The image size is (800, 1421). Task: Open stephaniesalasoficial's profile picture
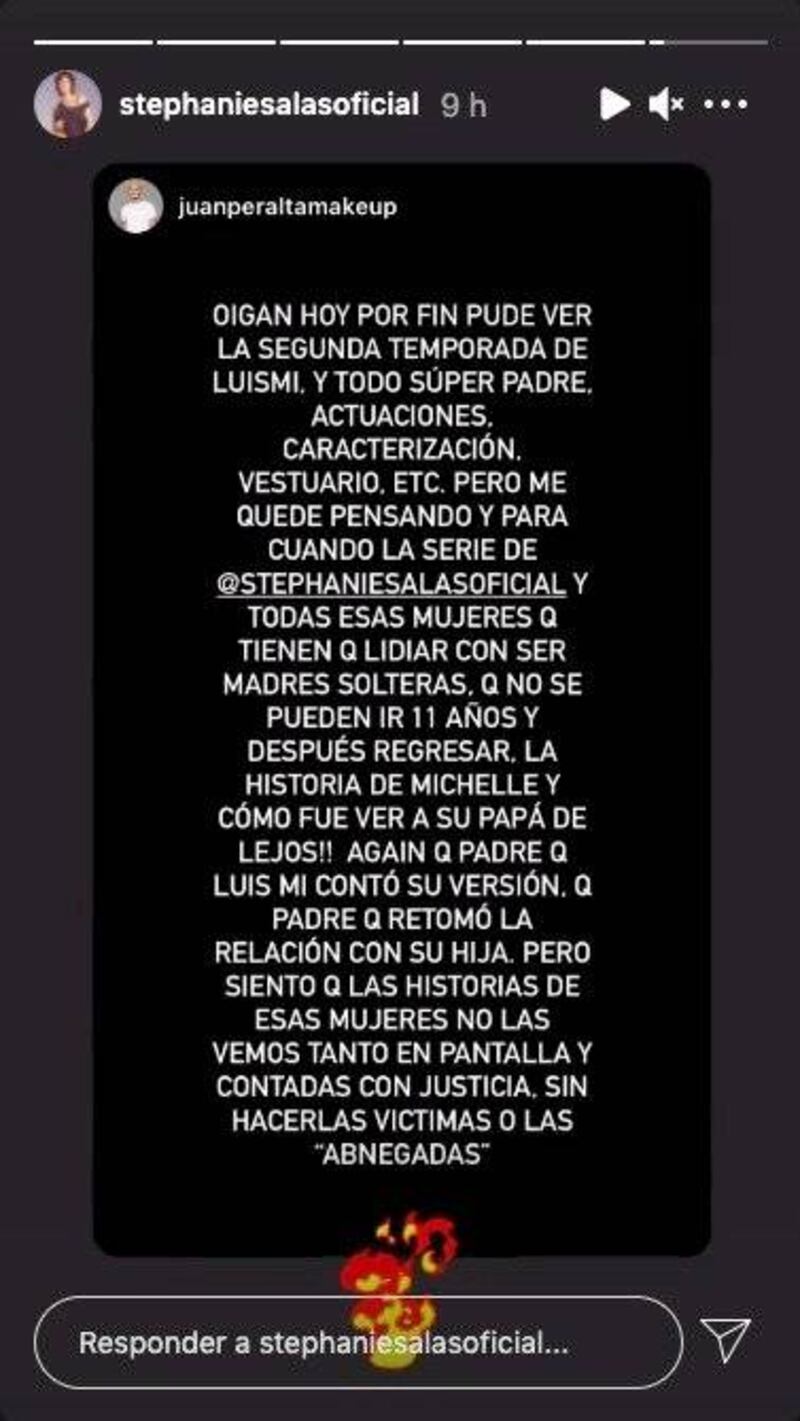pos(68,104)
